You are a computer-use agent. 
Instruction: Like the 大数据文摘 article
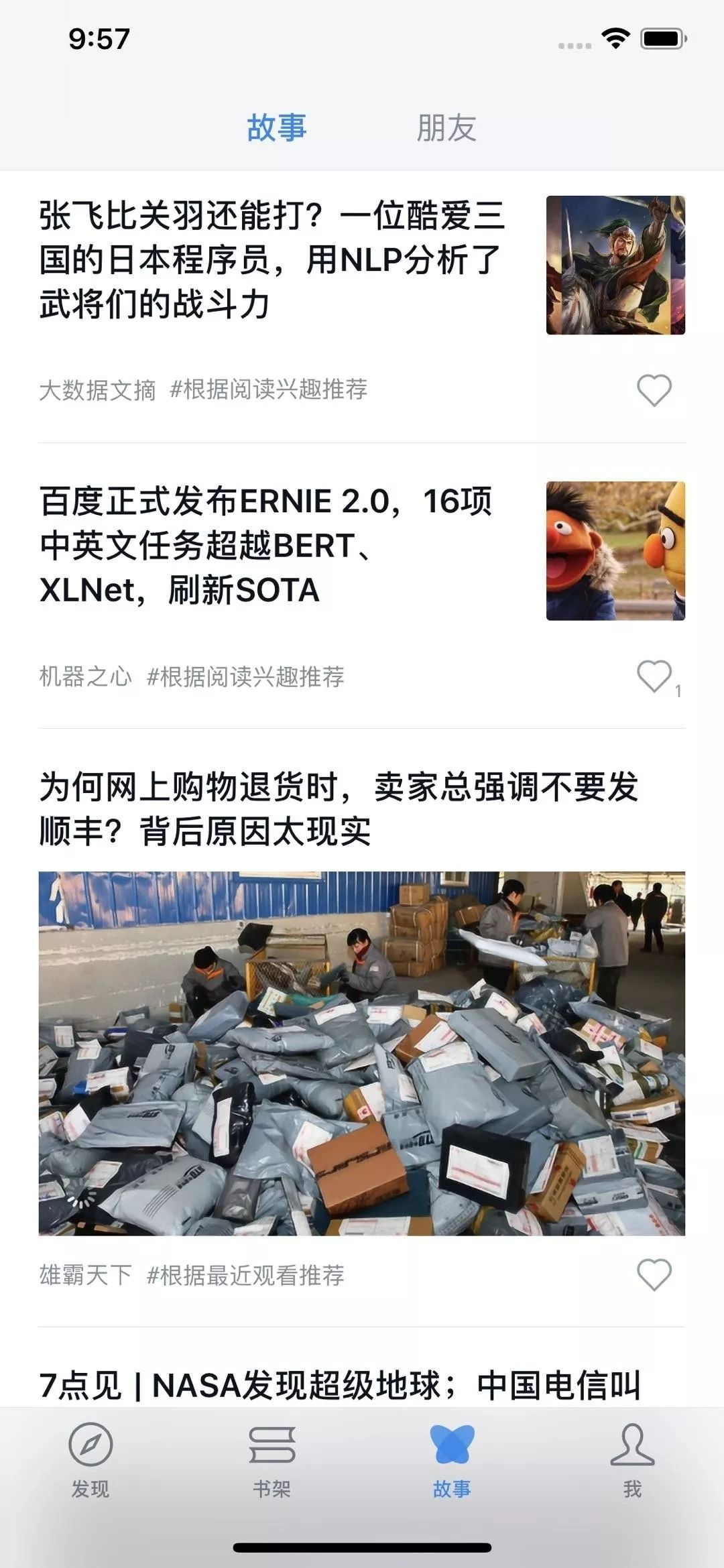pyautogui.click(x=654, y=389)
